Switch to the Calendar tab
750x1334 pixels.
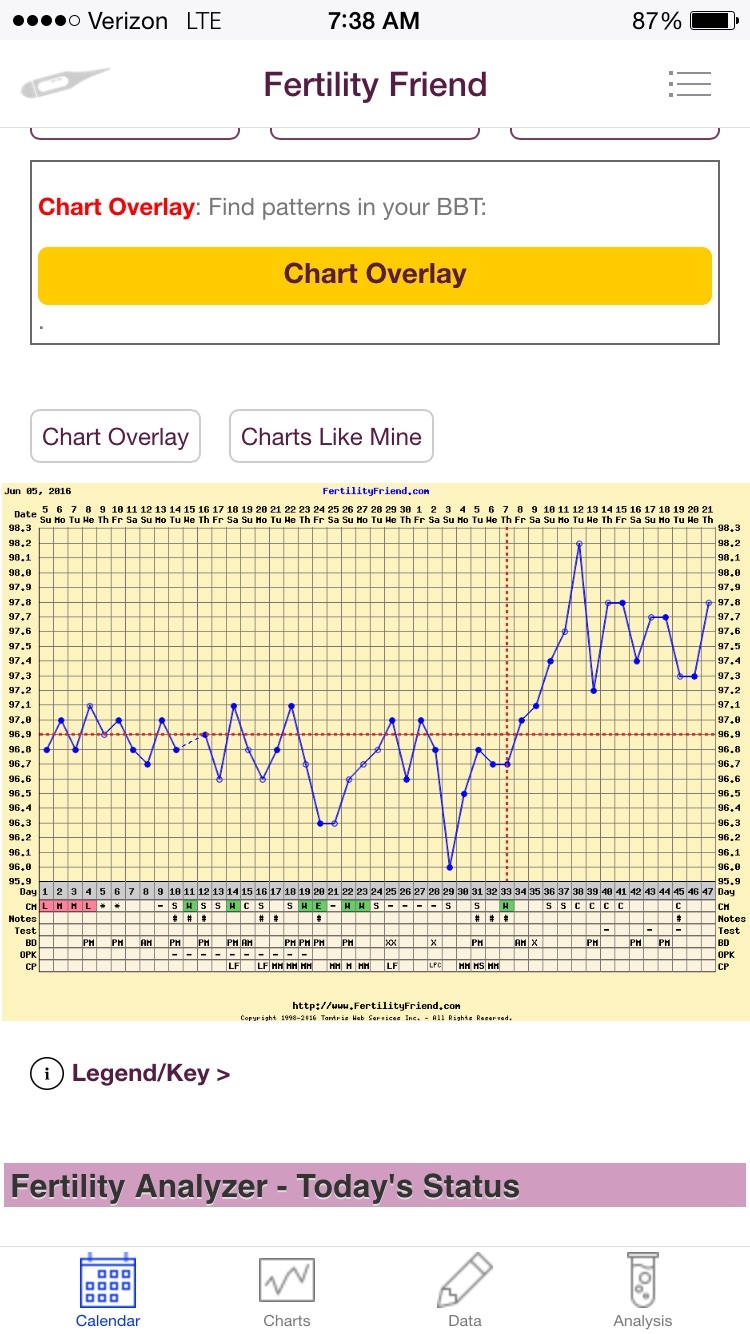[108, 1290]
